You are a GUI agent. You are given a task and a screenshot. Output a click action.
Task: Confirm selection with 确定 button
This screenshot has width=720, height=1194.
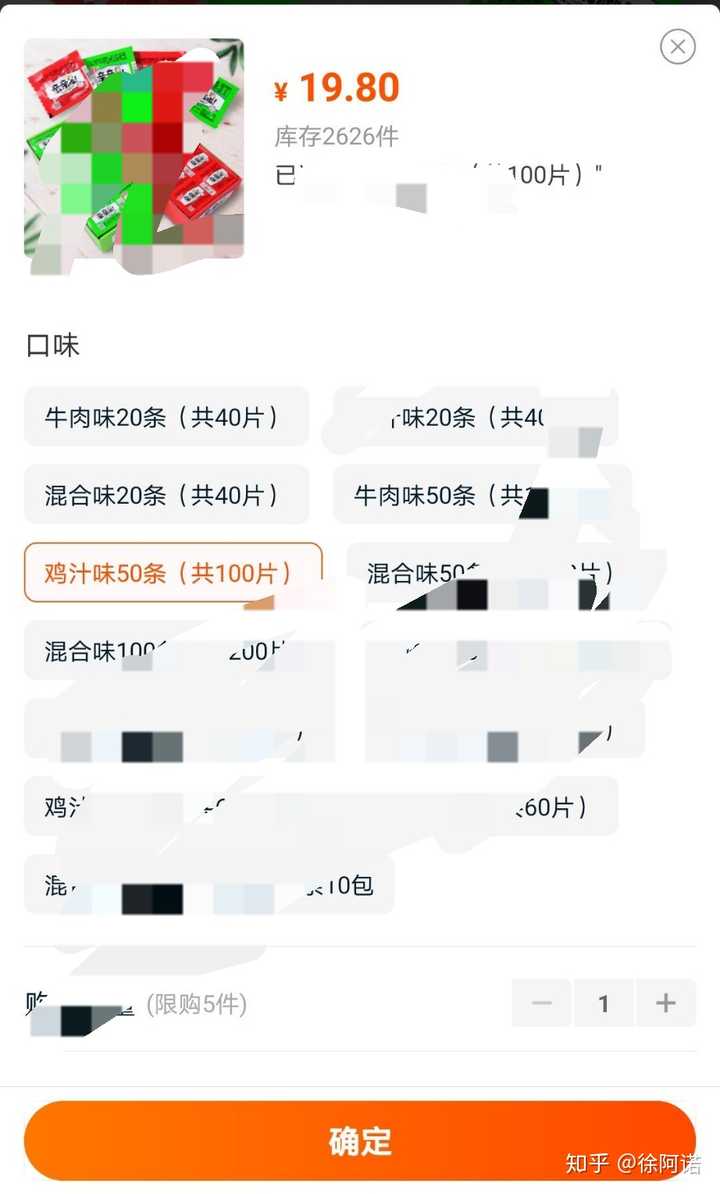(x=359, y=1141)
